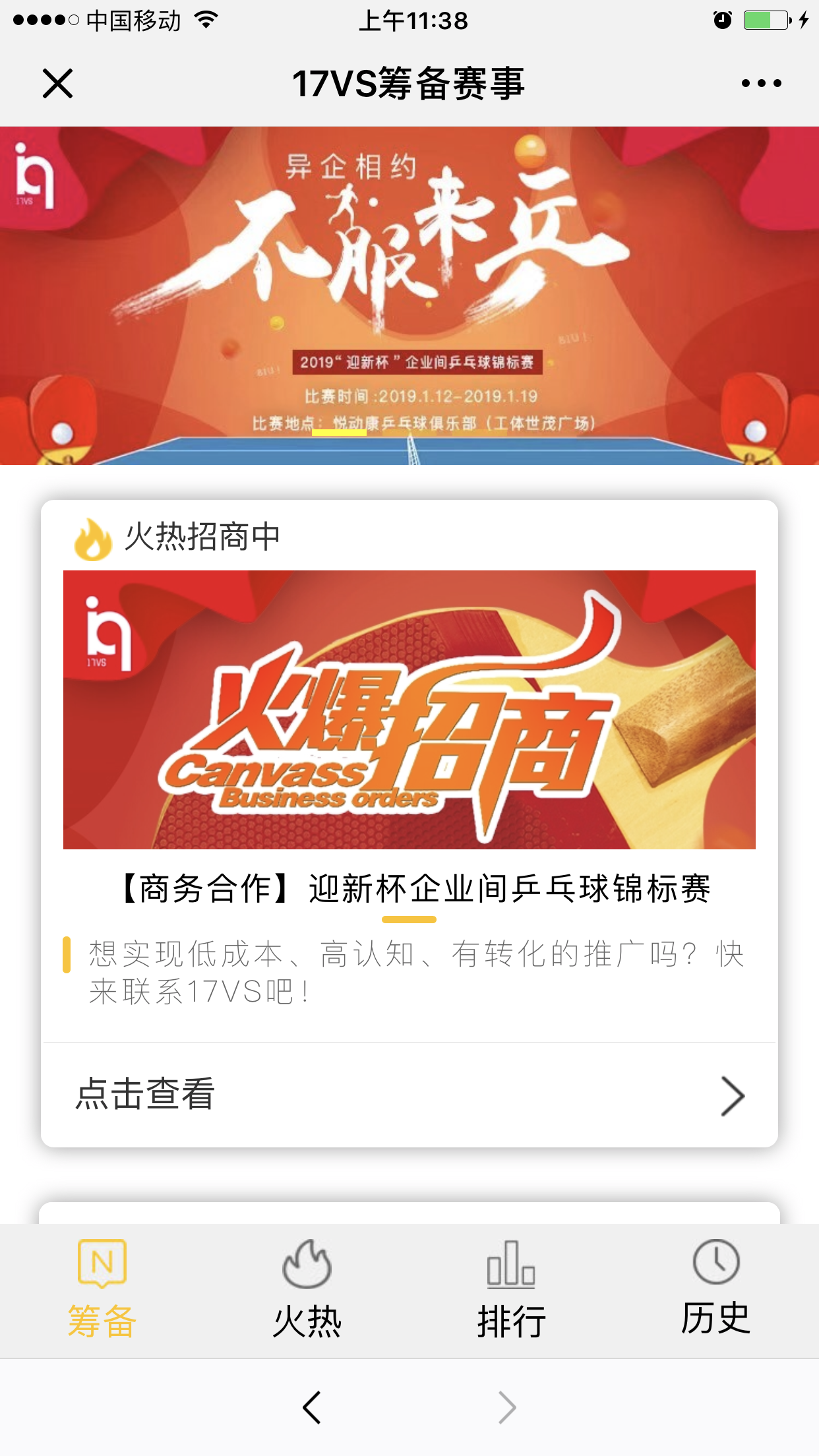Open the 历史 history tab

coord(716,1289)
